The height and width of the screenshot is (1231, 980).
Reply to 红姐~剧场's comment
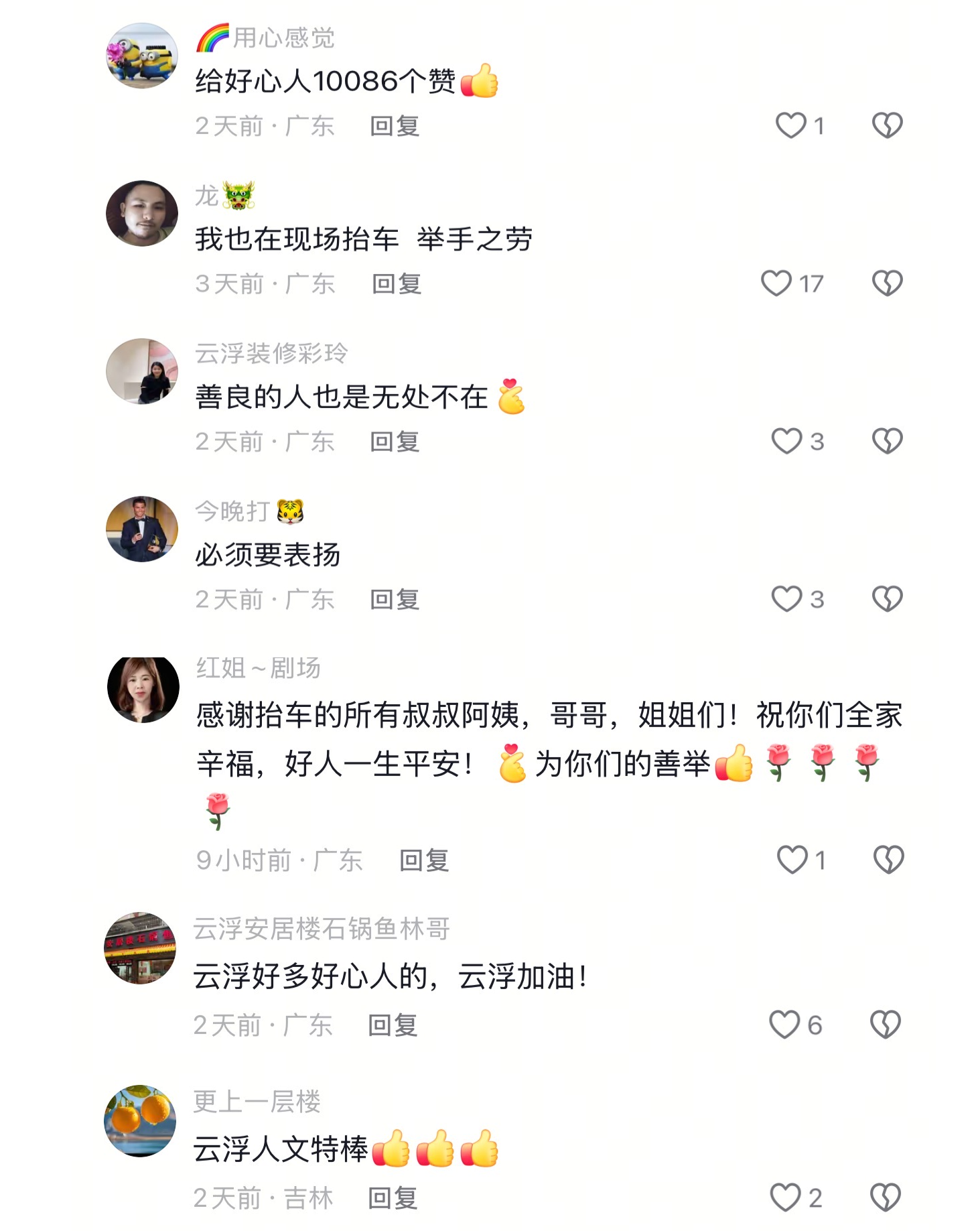[423, 860]
